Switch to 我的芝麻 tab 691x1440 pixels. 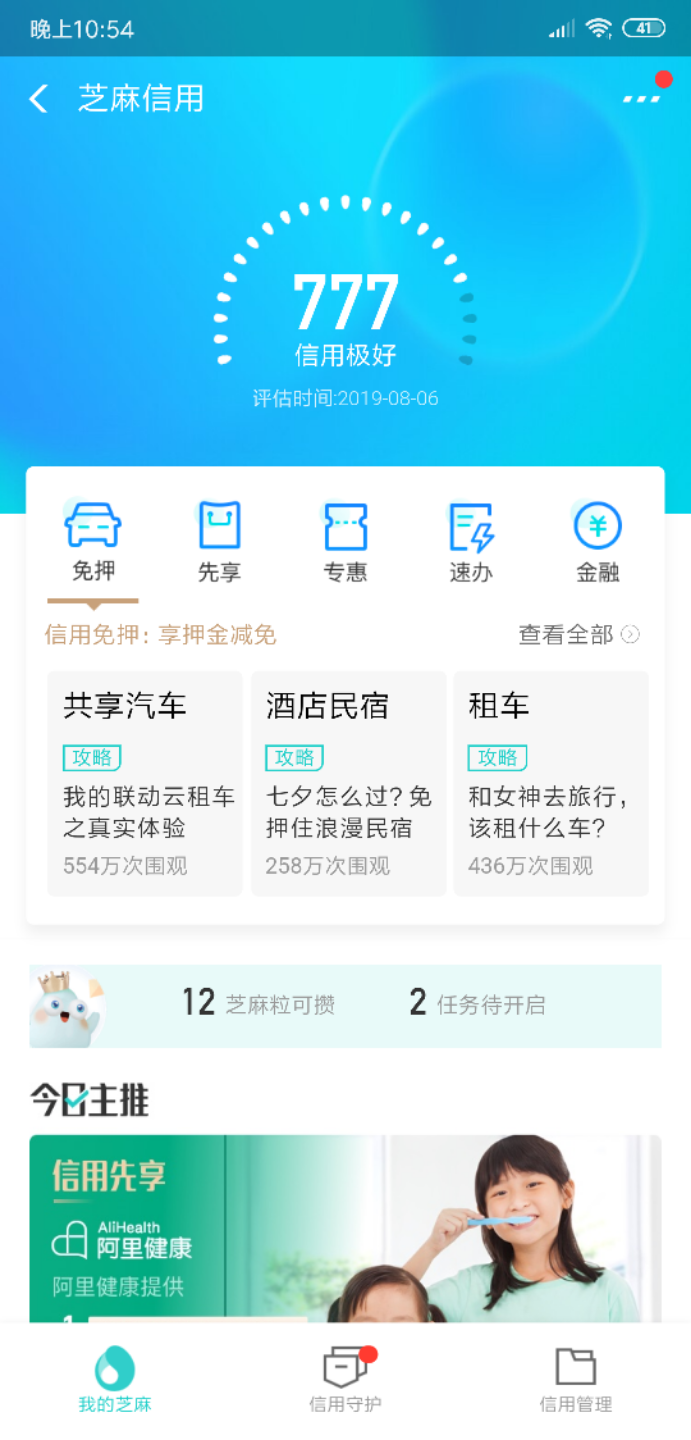115,1381
